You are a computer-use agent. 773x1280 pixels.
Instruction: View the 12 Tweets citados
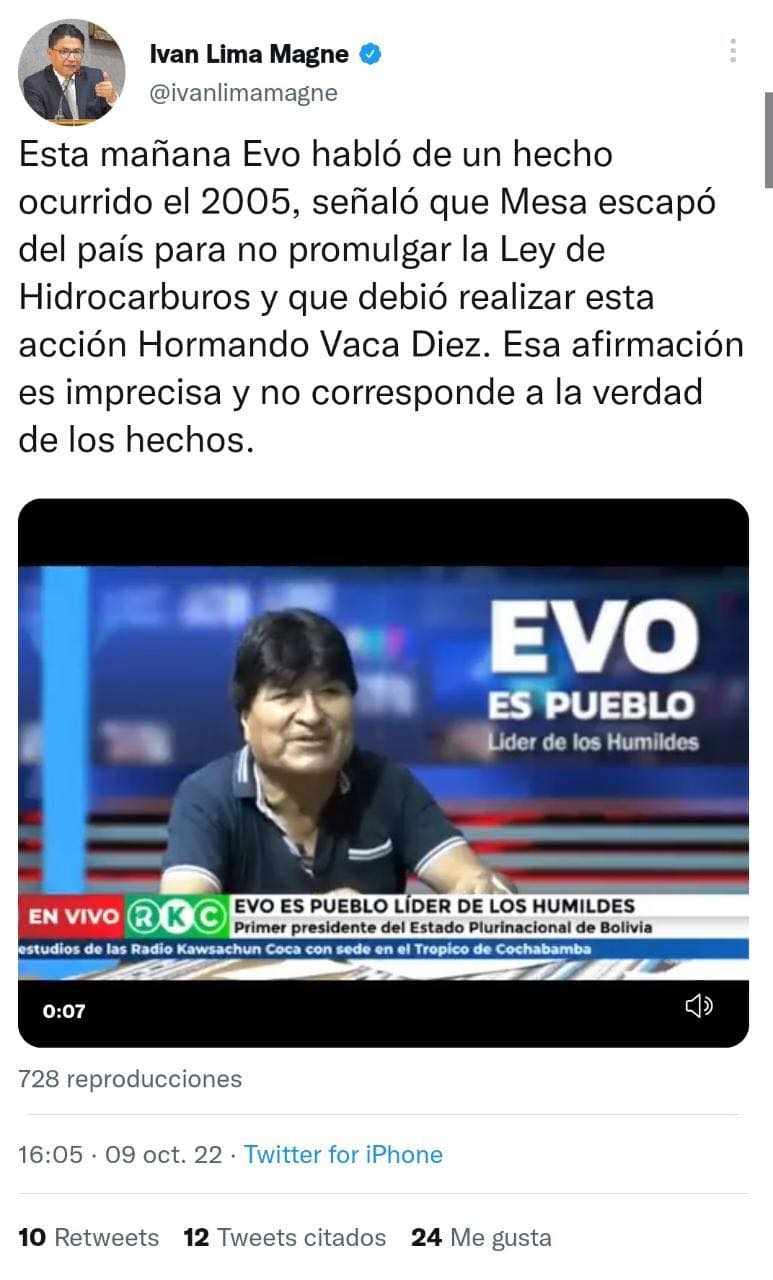click(x=285, y=1237)
